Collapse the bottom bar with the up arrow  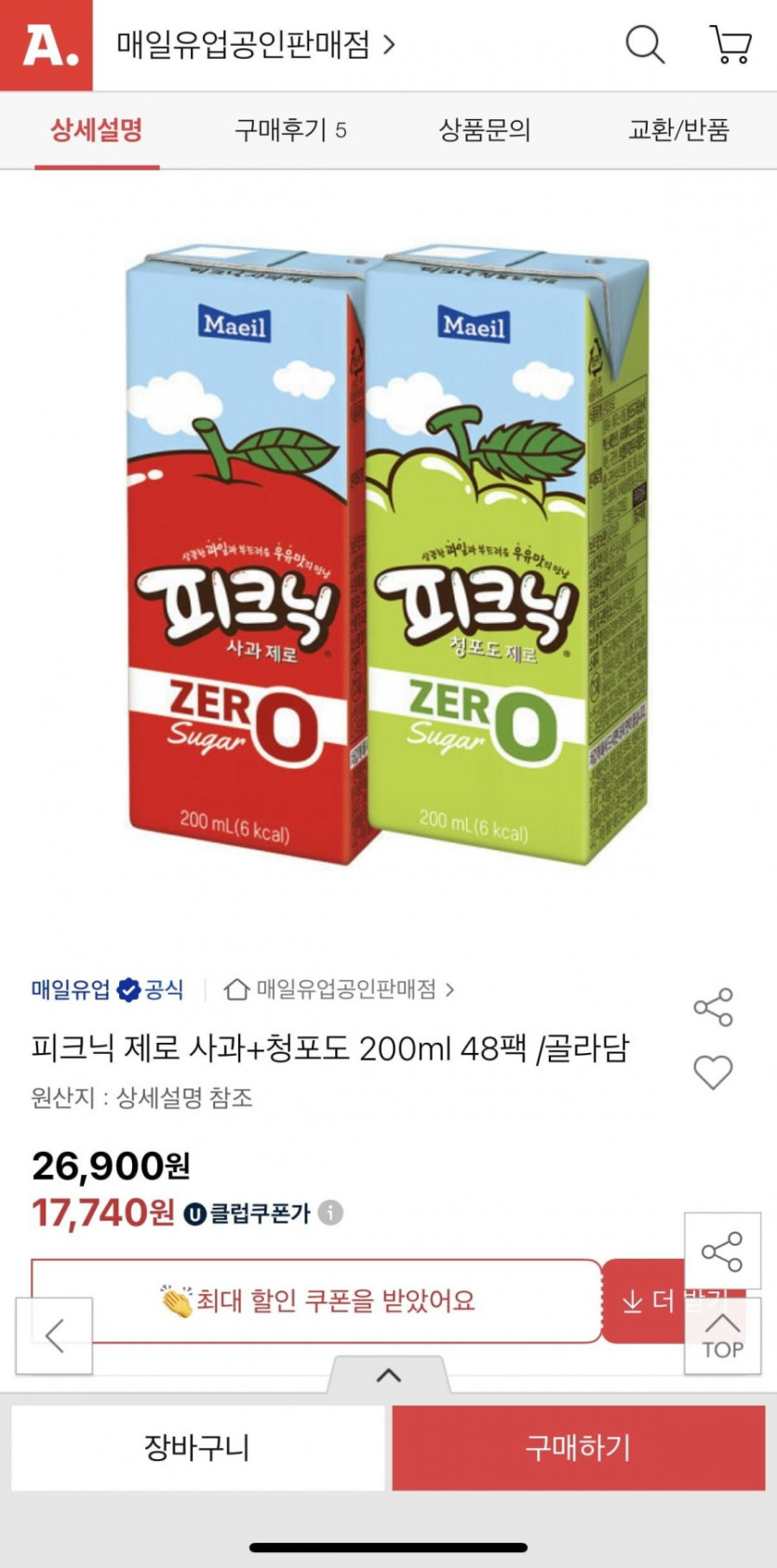[388, 1376]
